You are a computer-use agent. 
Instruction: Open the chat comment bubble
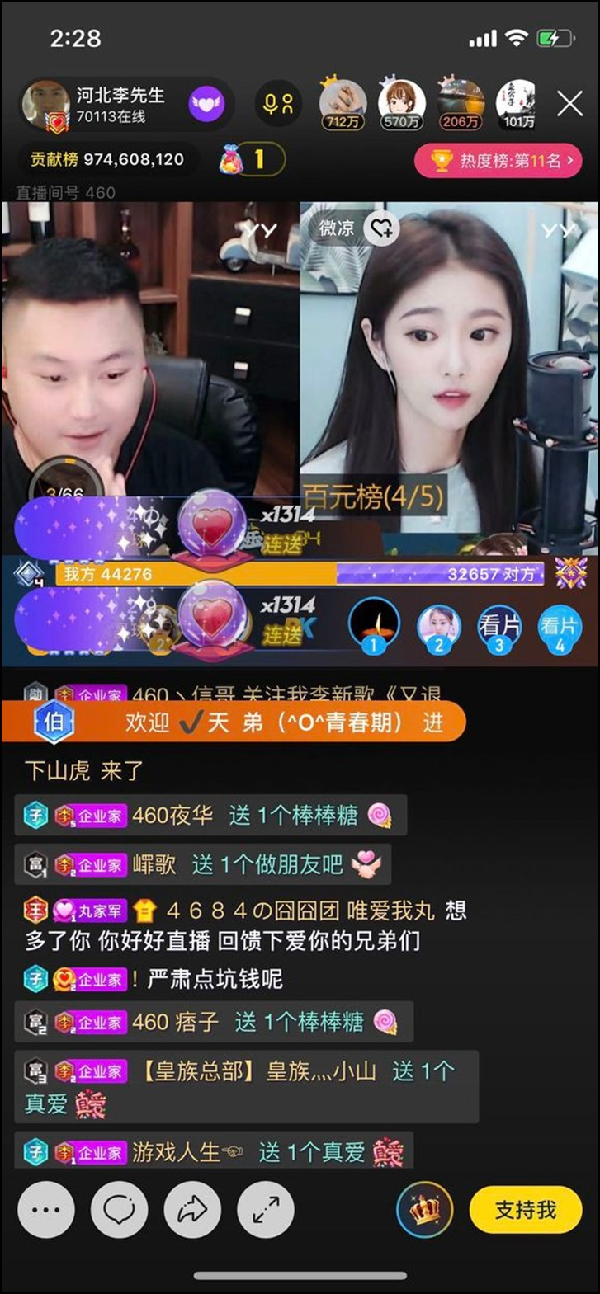pyautogui.click(x=119, y=1210)
